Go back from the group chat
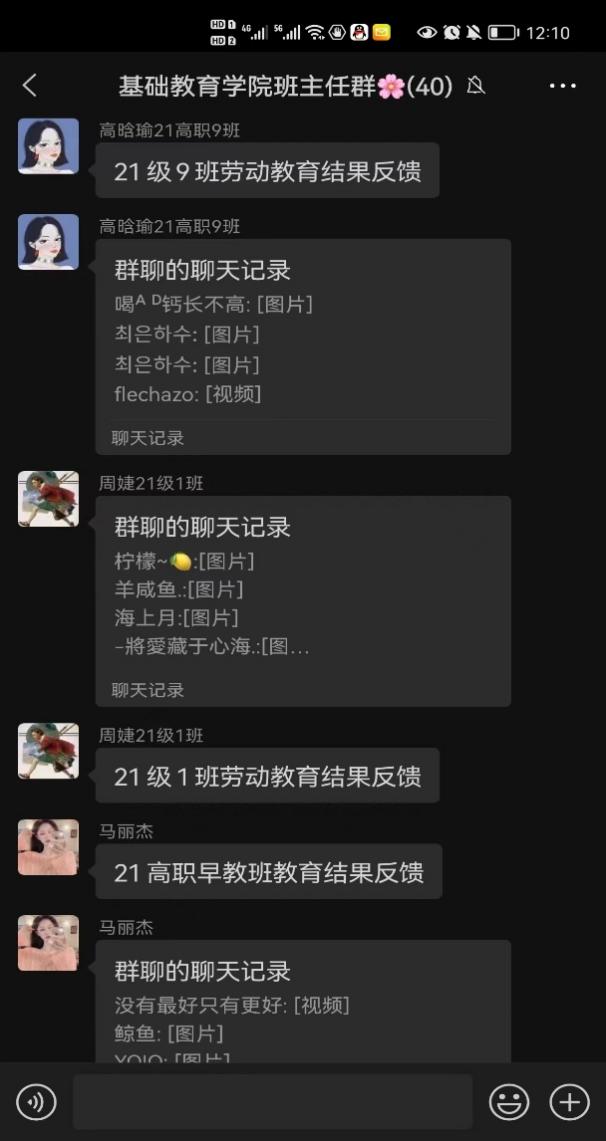Image resolution: width=606 pixels, height=1141 pixels. tap(30, 86)
